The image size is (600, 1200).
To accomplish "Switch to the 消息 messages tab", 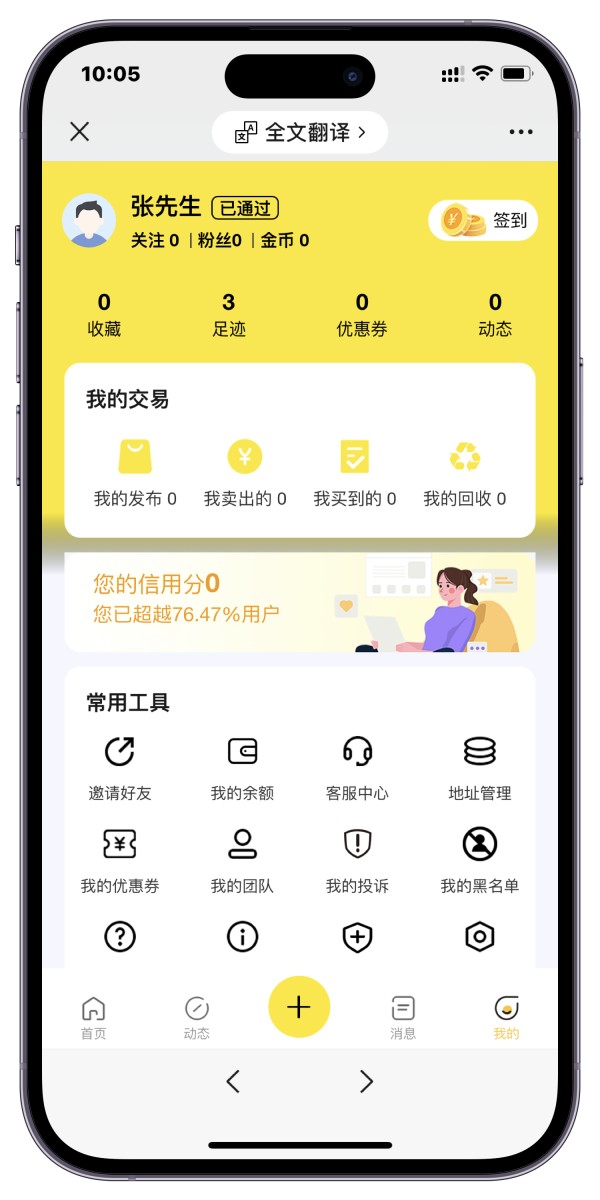I will (x=403, y=1018).
